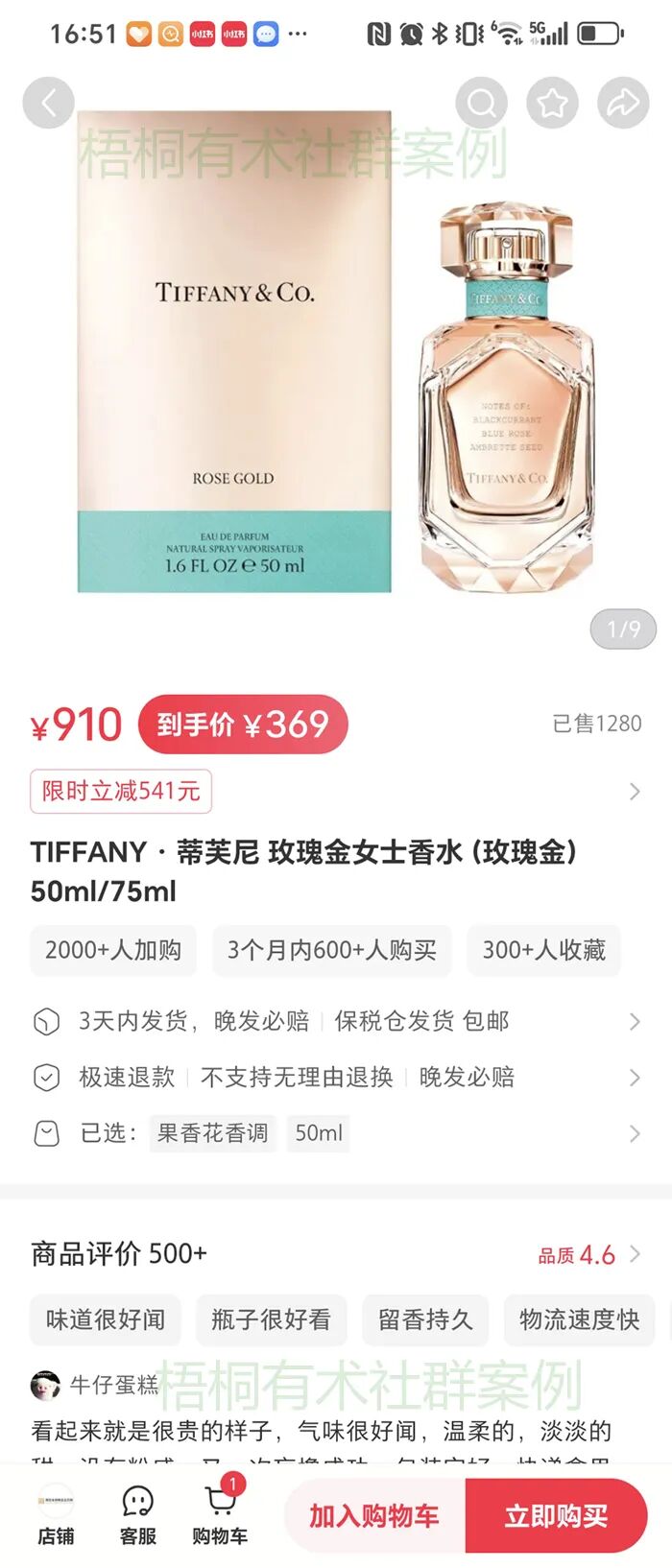The image size is (672, 1568).
Task: Change the selected option 果香花香调 50ml
Action: [x=336, y=1133]
